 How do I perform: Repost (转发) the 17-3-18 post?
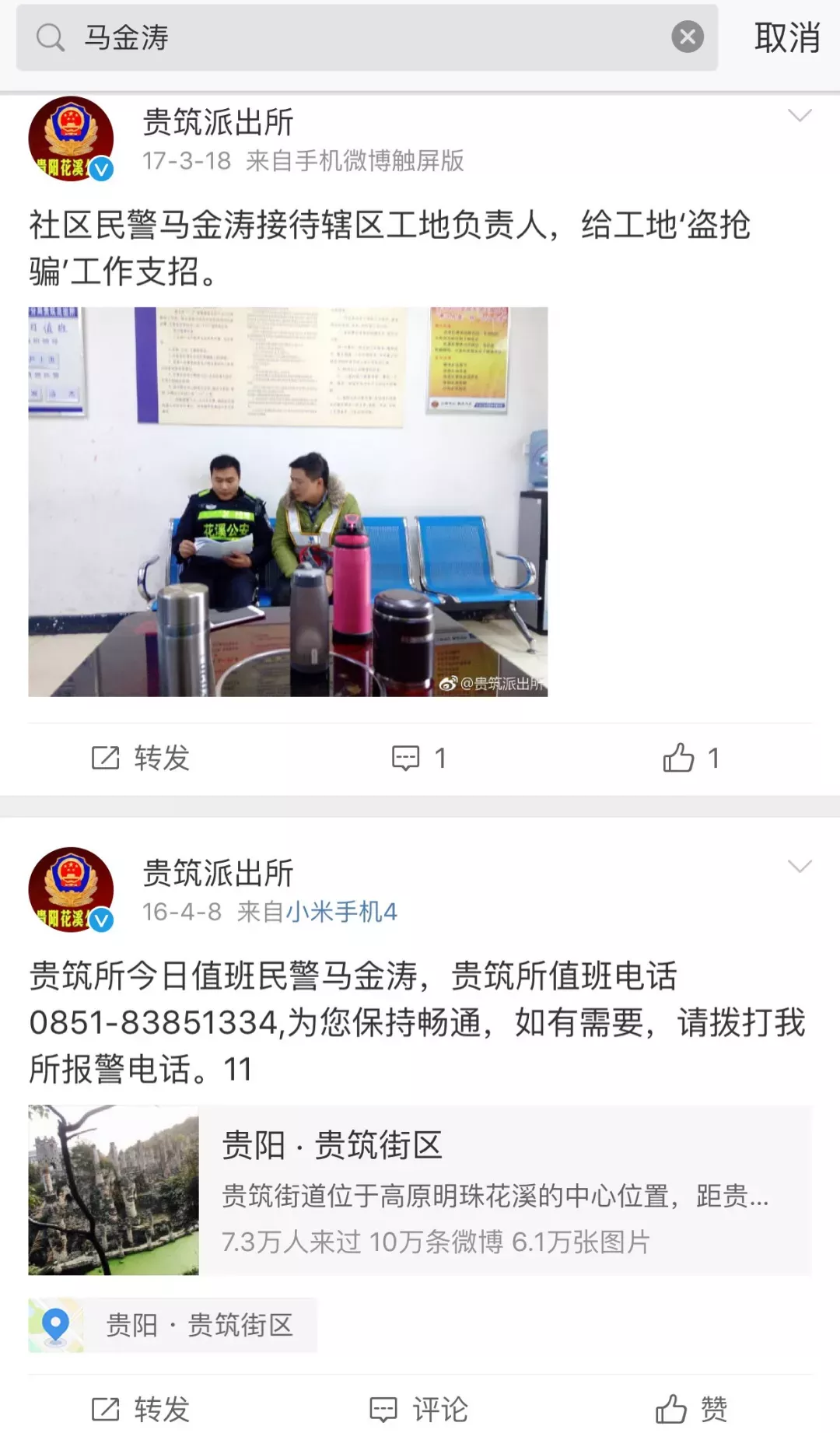click(141, 758)
